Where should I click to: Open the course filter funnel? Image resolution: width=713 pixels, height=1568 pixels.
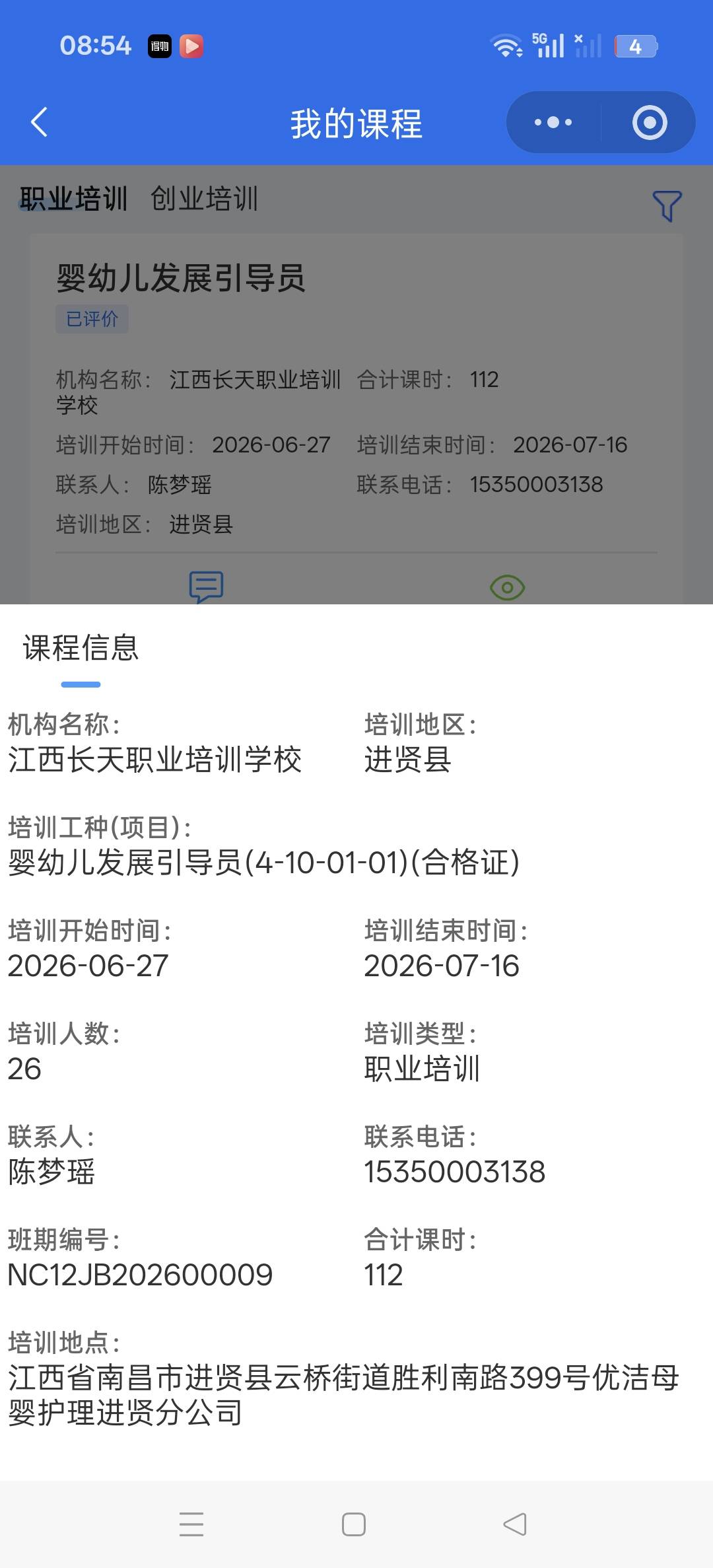pyautogui.click(x=667, y=206)
